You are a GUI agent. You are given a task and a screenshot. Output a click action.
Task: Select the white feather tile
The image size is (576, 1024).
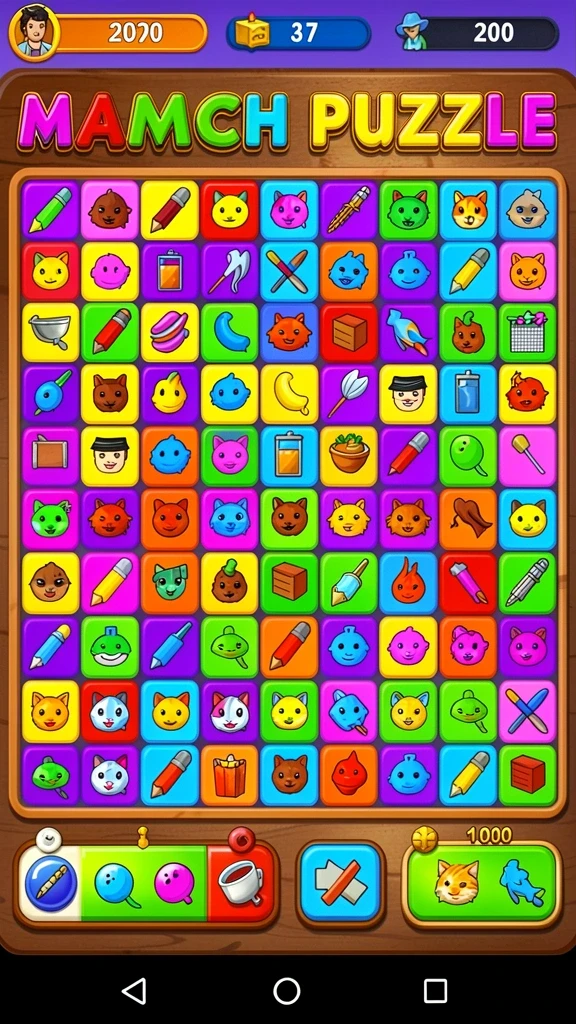[x=349, y=394]
